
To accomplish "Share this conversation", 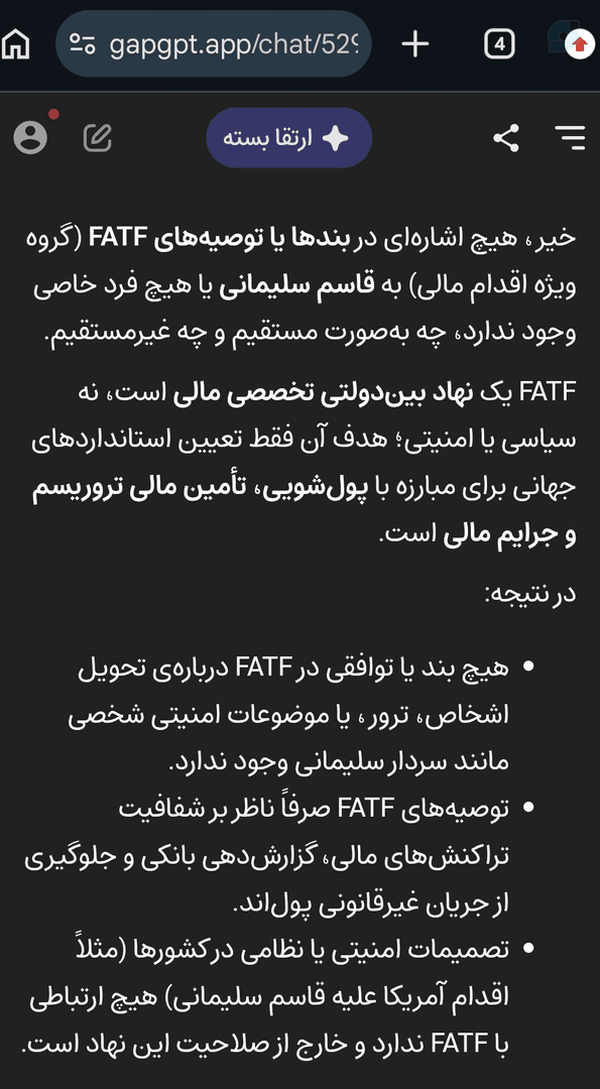I will 506,138.
